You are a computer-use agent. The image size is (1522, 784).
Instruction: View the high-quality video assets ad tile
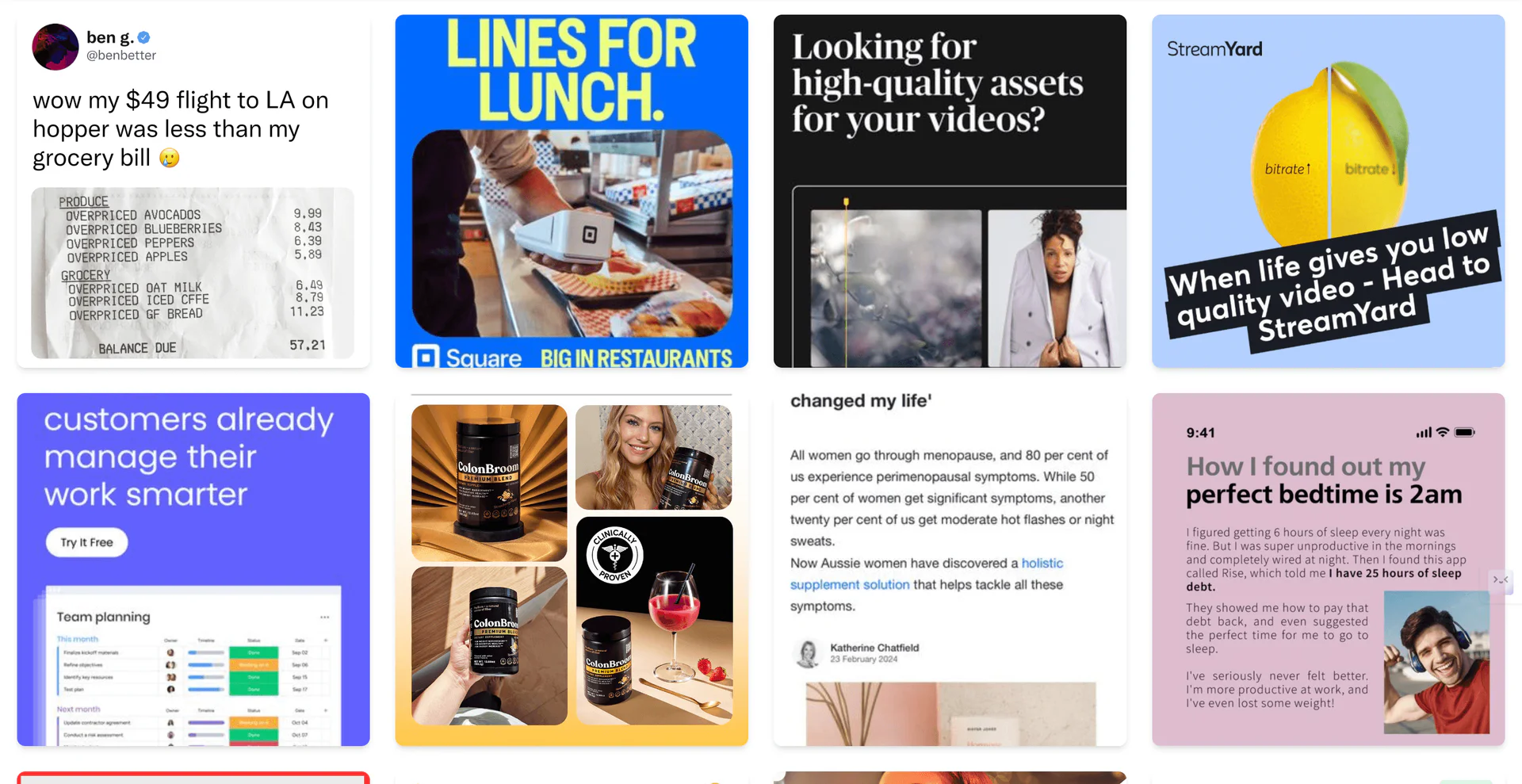(950, 190)
